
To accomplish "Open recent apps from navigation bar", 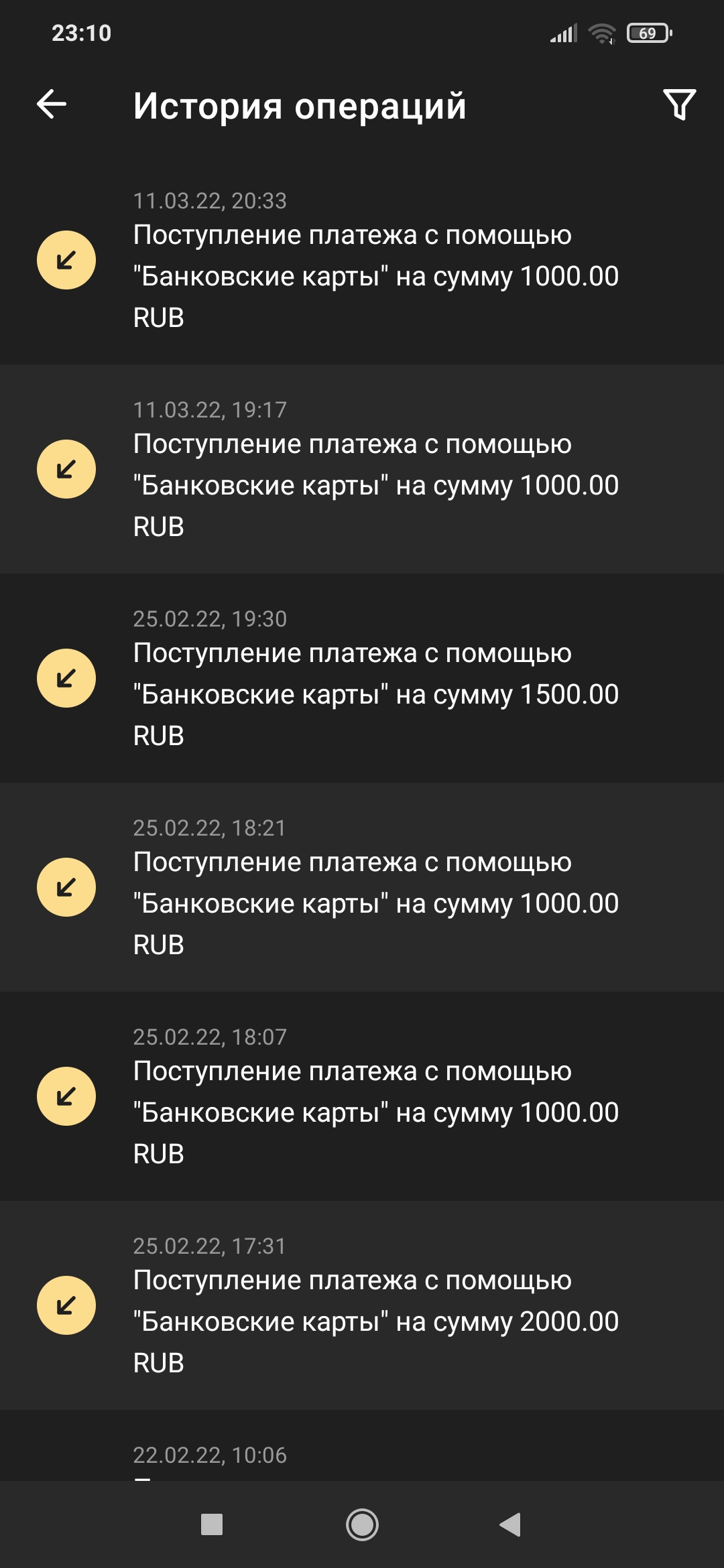I will [x=212, y=1525].
